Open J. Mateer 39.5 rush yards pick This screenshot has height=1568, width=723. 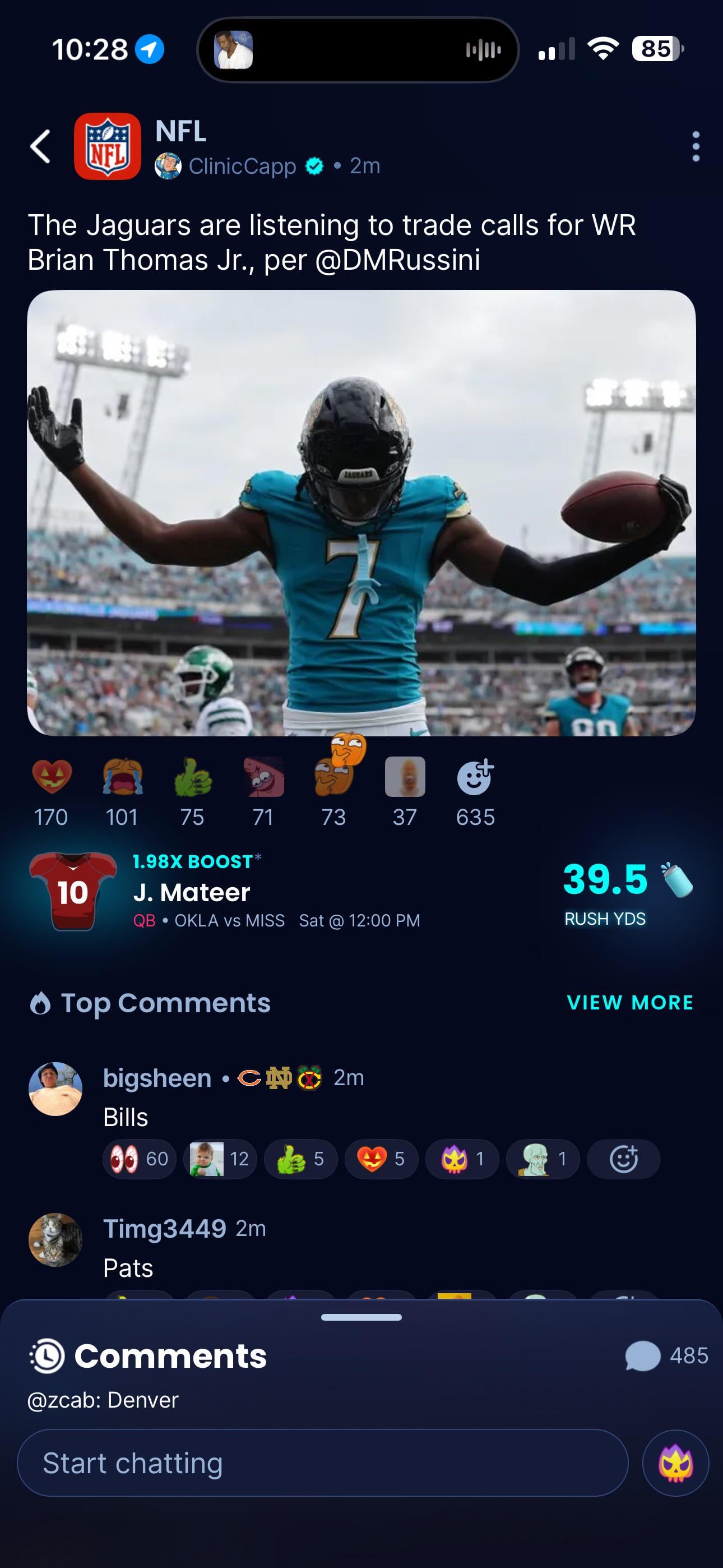pyautogui.click(x=361, y=892)
